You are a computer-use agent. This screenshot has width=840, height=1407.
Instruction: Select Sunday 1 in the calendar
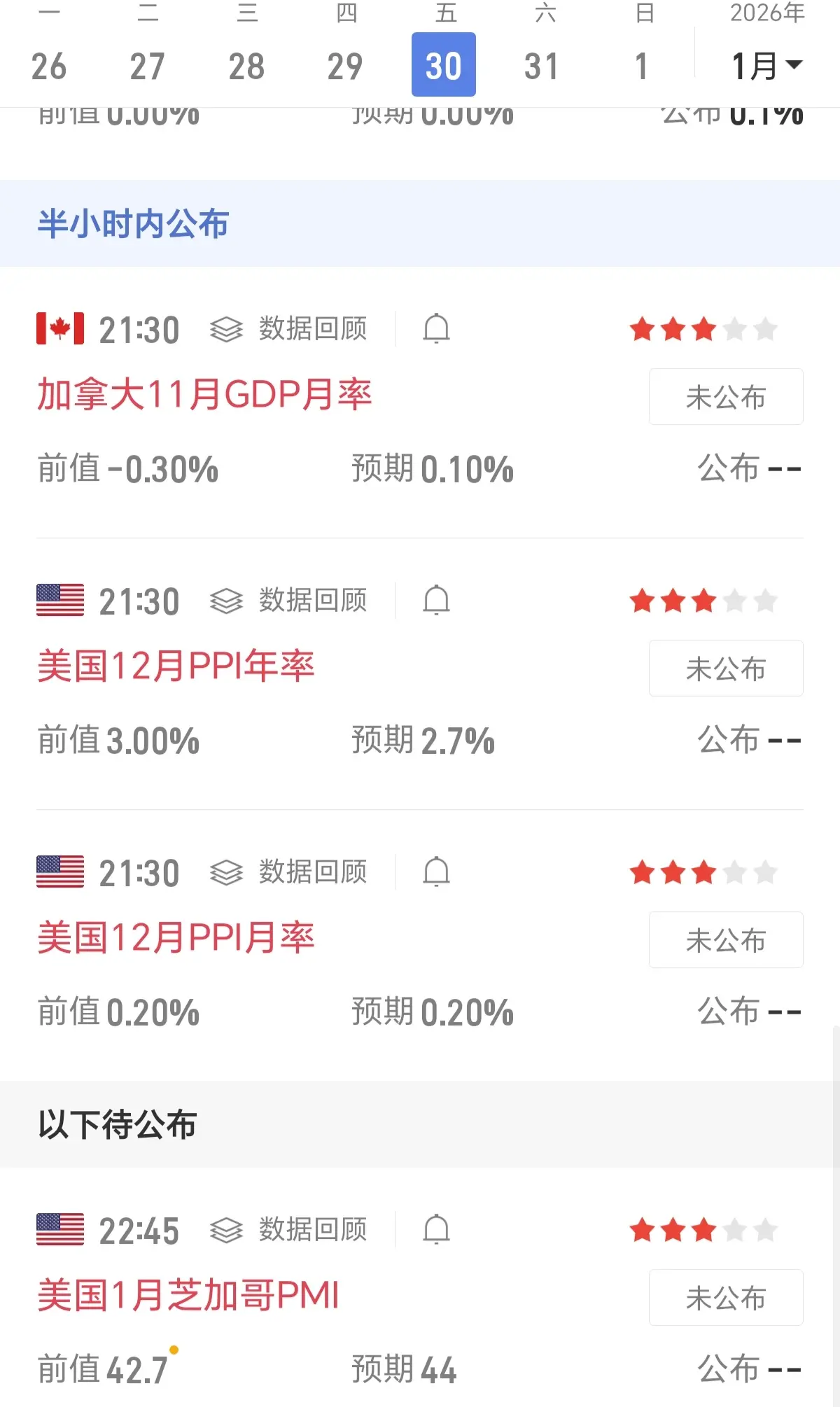pos(641,66)
